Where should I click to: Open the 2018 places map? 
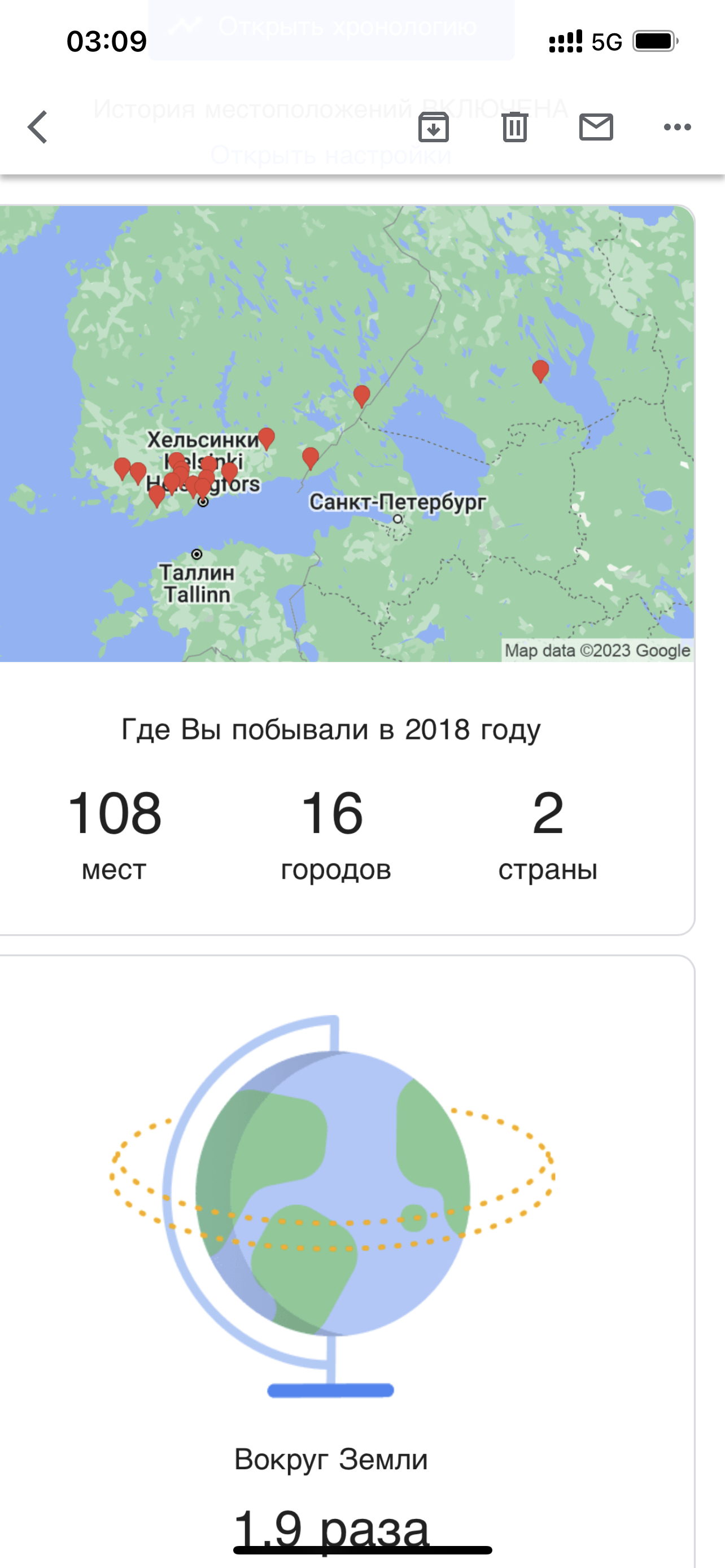tap(347, 433)
